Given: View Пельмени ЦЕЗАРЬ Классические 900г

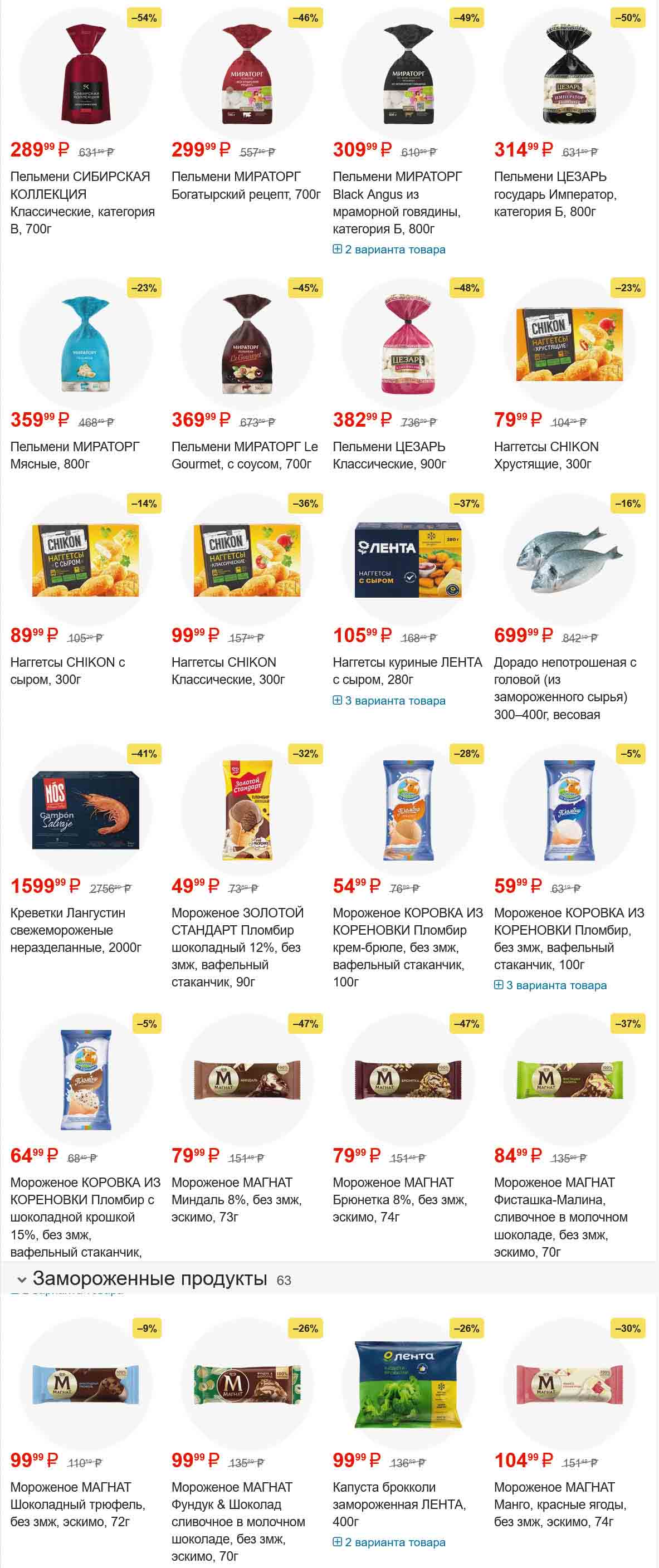Looking at the screenshot, I should tap(389, 455).
